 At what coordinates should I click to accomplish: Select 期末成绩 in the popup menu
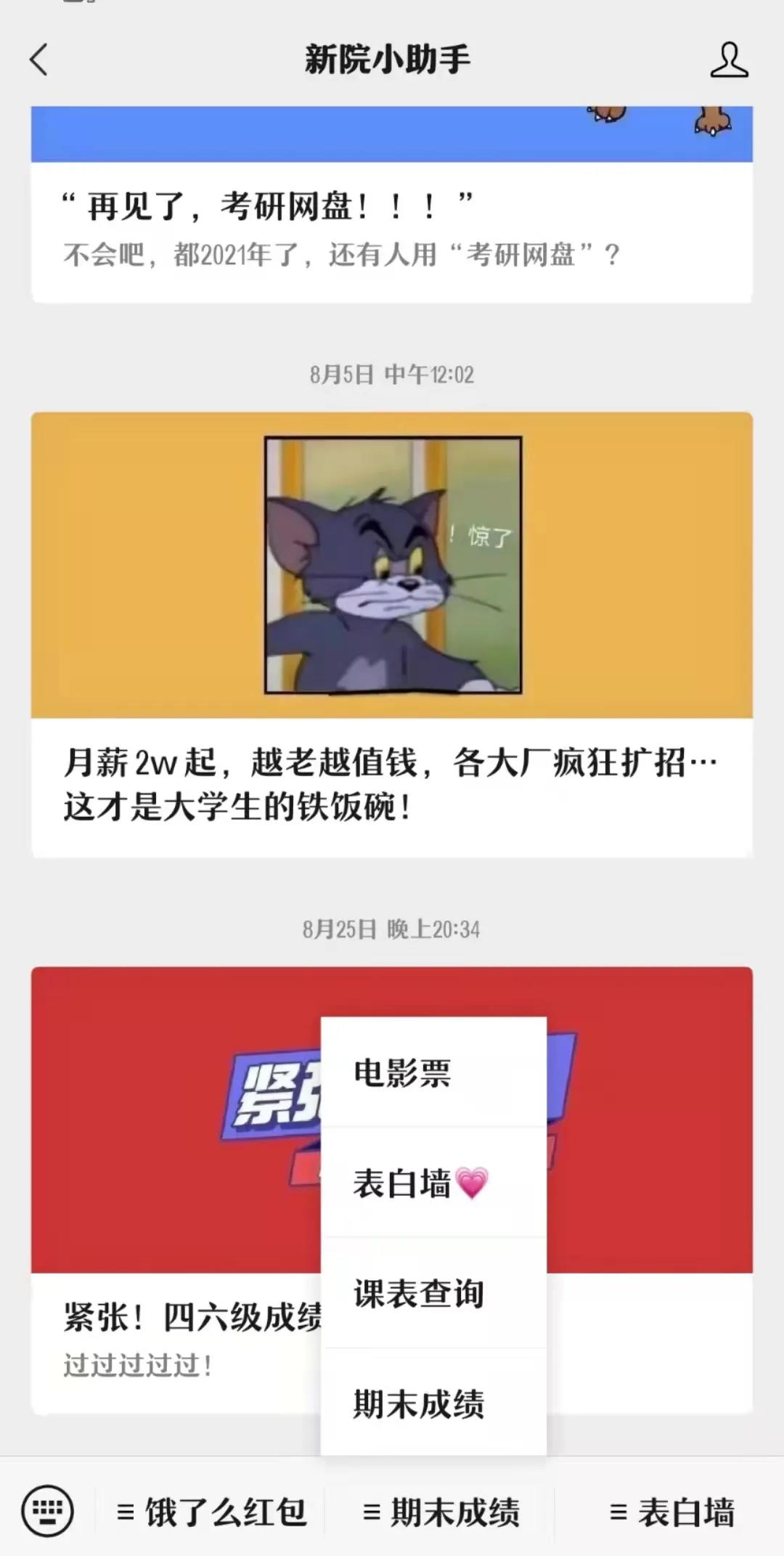click(x=433, y=1404)
